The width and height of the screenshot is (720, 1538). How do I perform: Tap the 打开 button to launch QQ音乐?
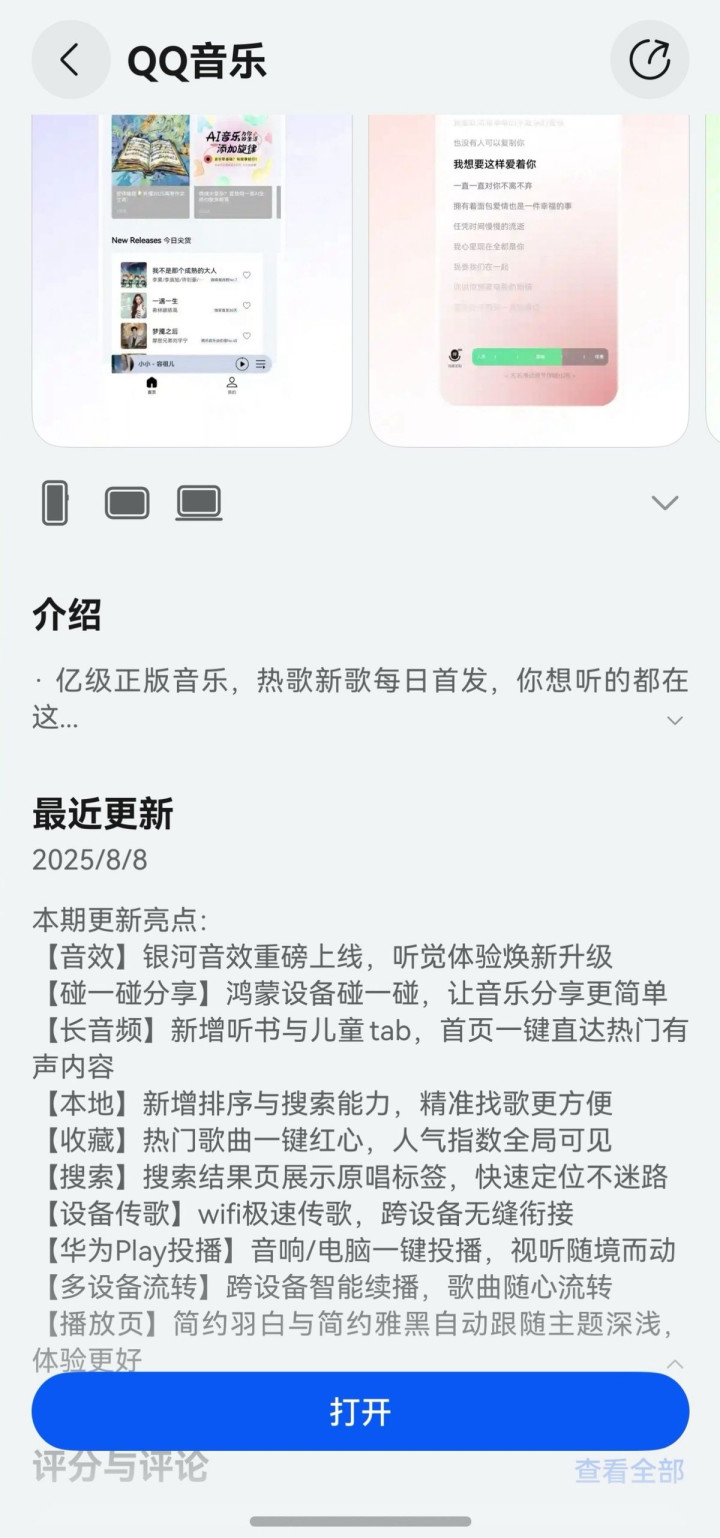360,1412
